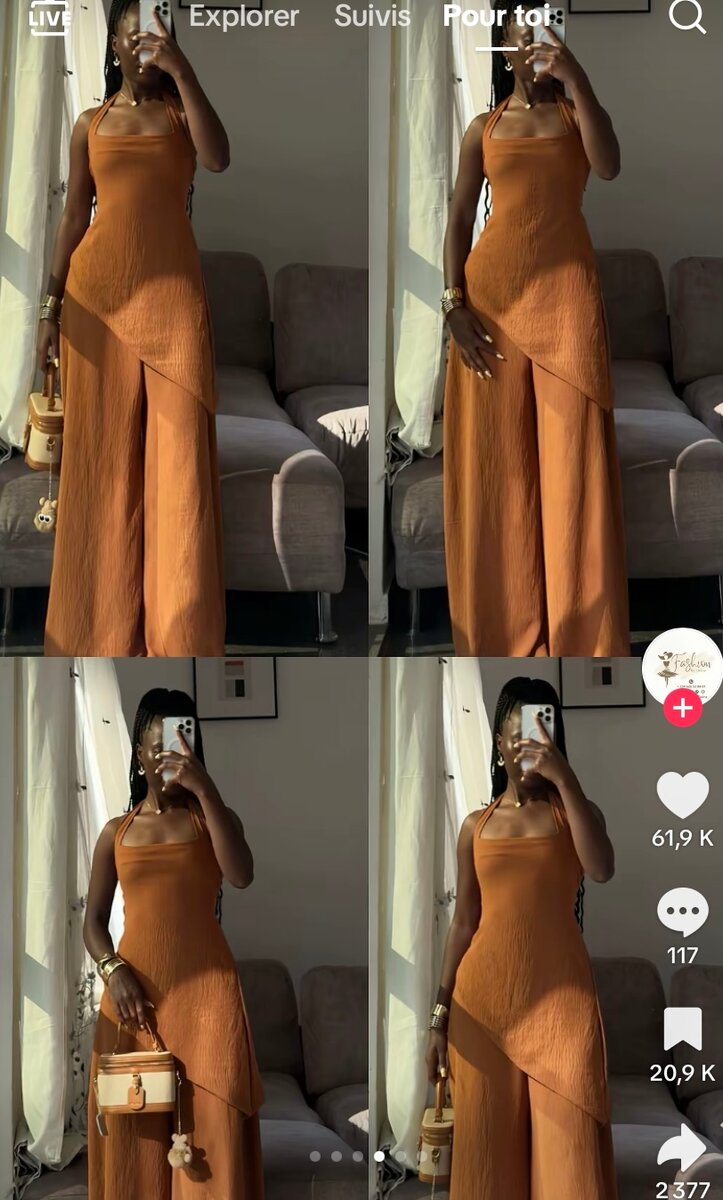The height and width of the screenshot is (1200, 723).
Task: Select the Pour toi tab
Action: click(496, 17)
